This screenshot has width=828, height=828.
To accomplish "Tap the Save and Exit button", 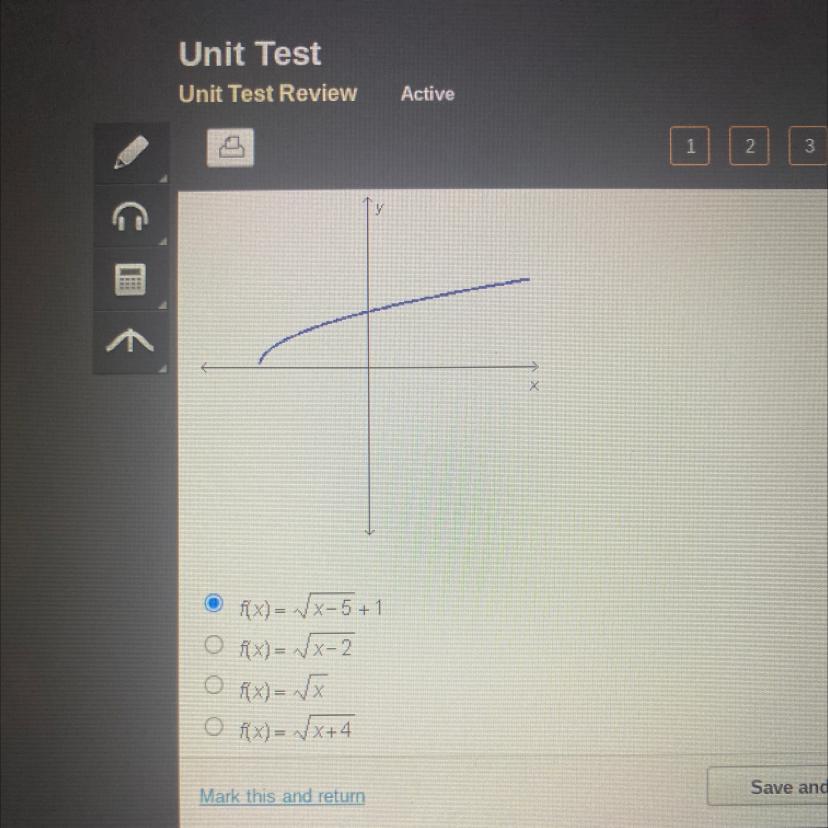I will tap(770, 787).
